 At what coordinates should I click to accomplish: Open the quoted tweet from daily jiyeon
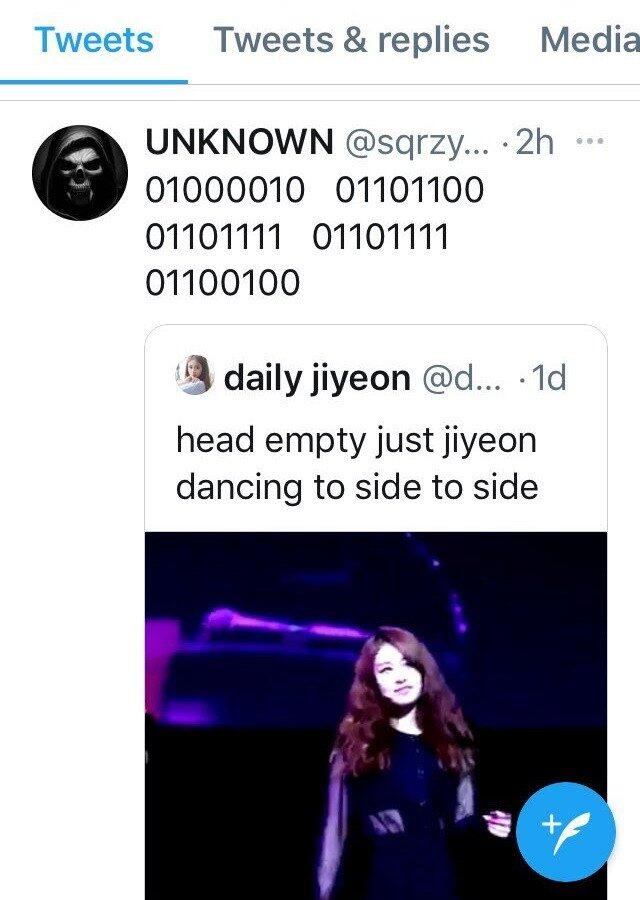tap(375, 460)
